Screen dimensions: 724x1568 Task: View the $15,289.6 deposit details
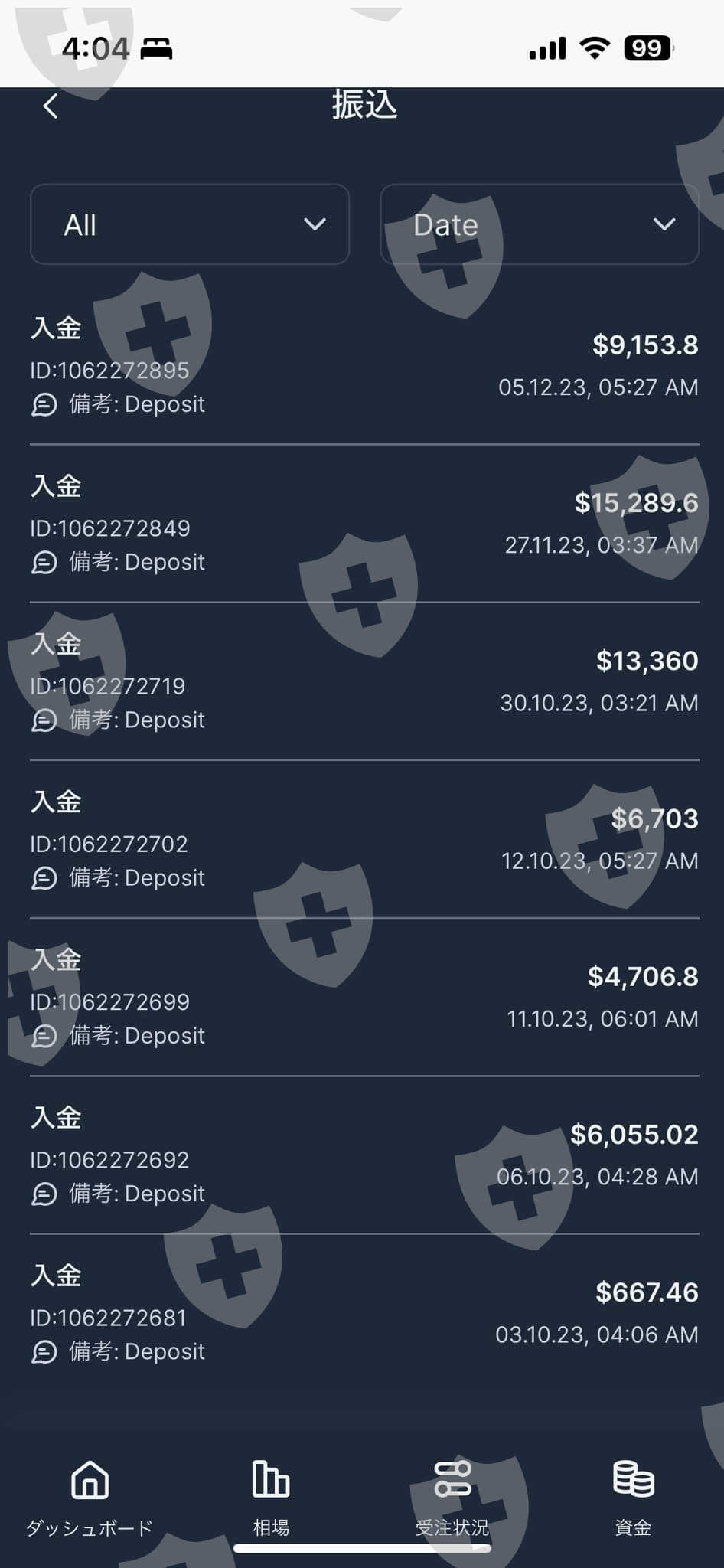tap(364, 524)
